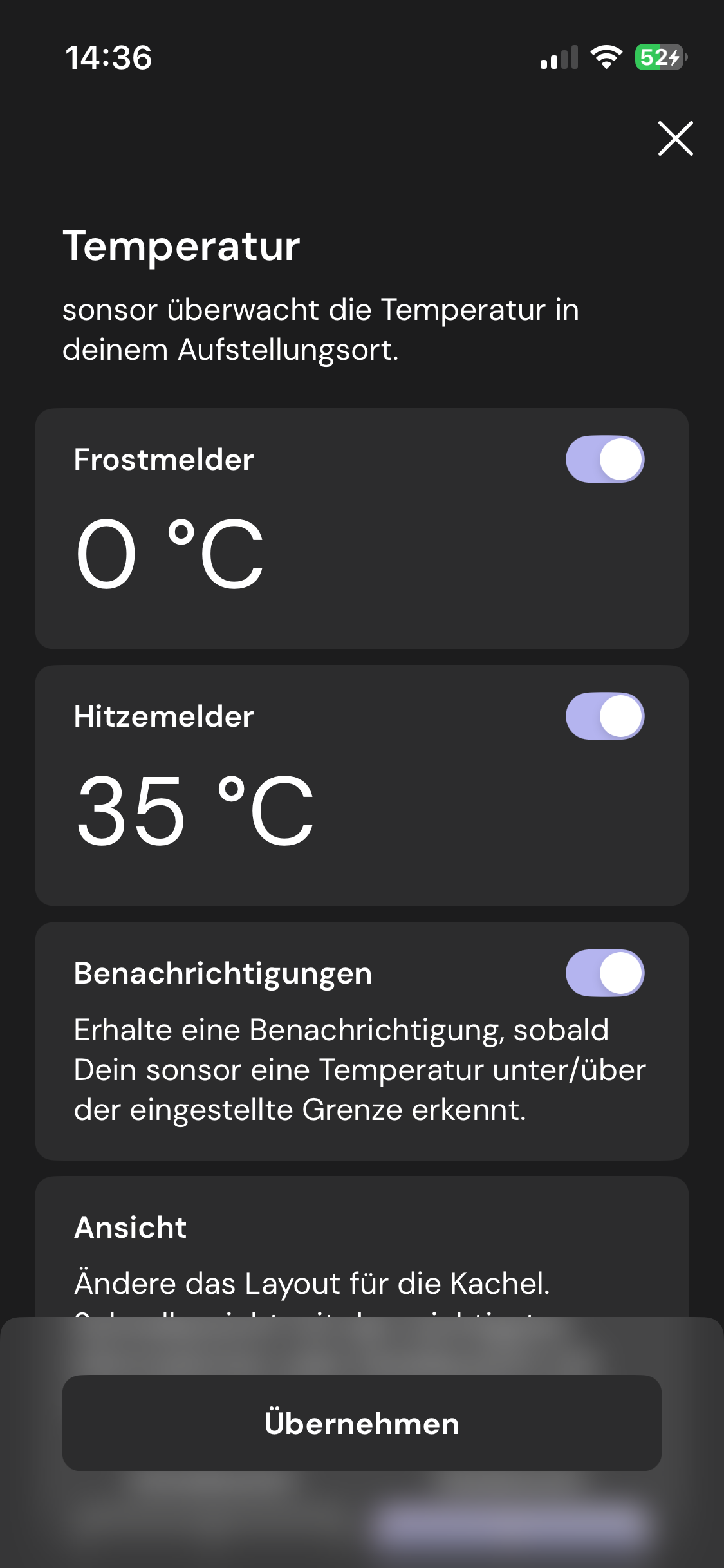The height and width of the screenshot is (1568, 724).
Task: Tap the Temperatur heading
Action: tap(181, 247)
